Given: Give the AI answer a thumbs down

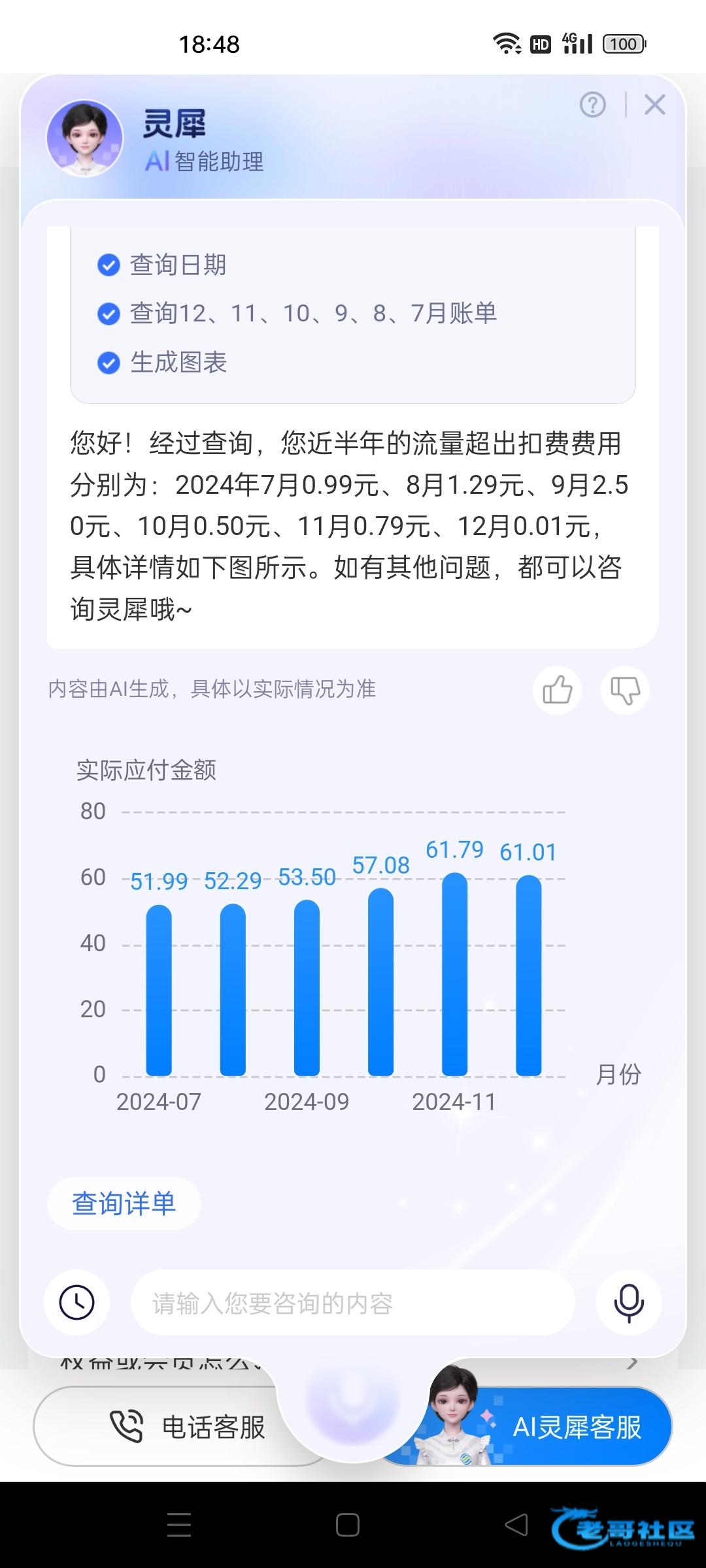Looking at the screenshot, I should coord(625,690).
